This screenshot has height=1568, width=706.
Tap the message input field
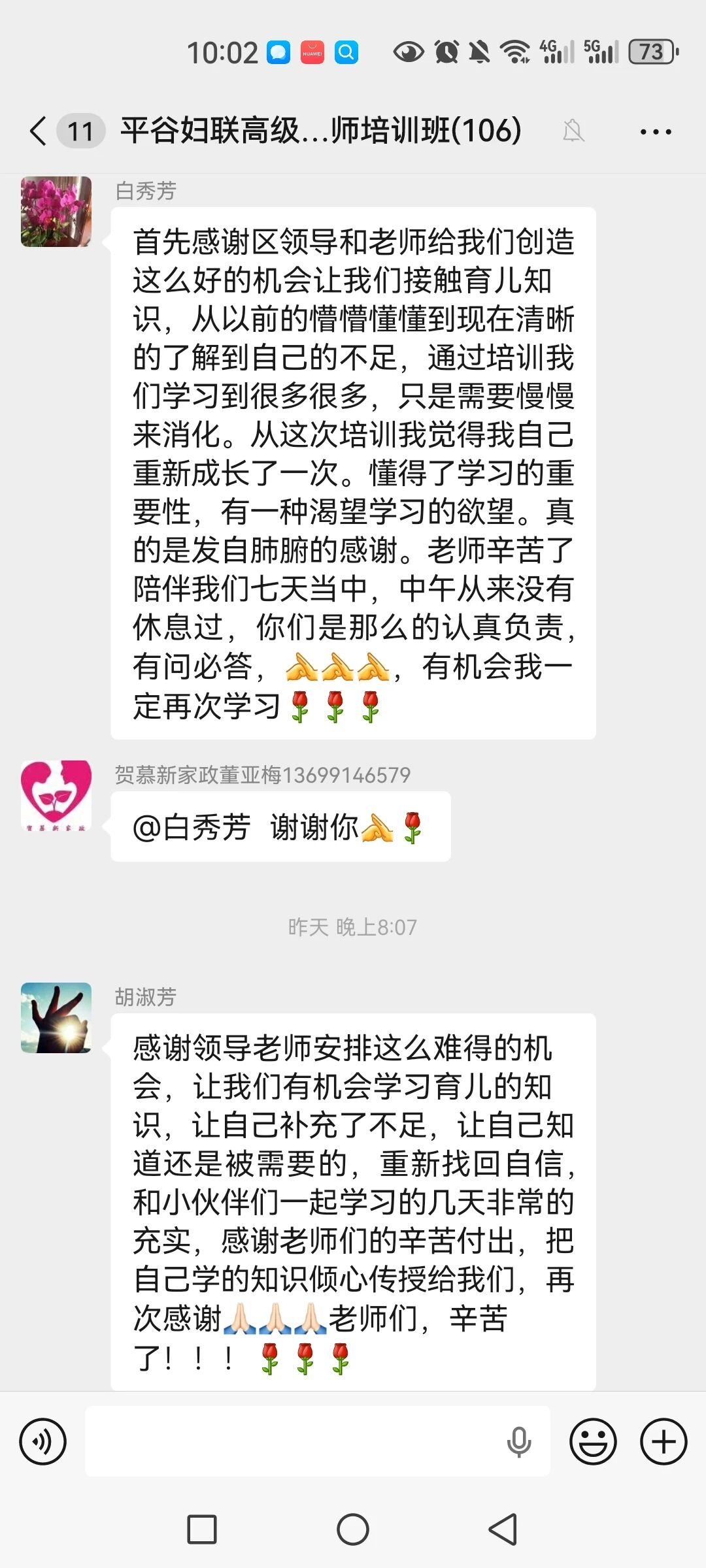294,1441
